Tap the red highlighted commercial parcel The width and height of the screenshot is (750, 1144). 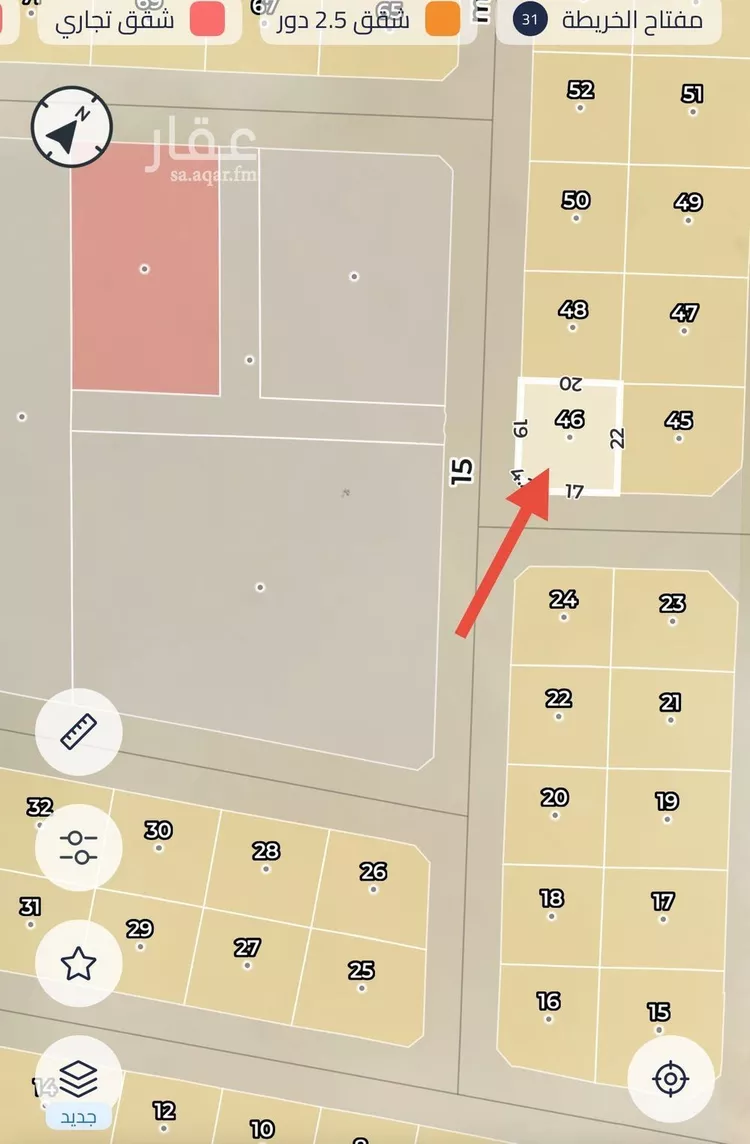[145, 268]
